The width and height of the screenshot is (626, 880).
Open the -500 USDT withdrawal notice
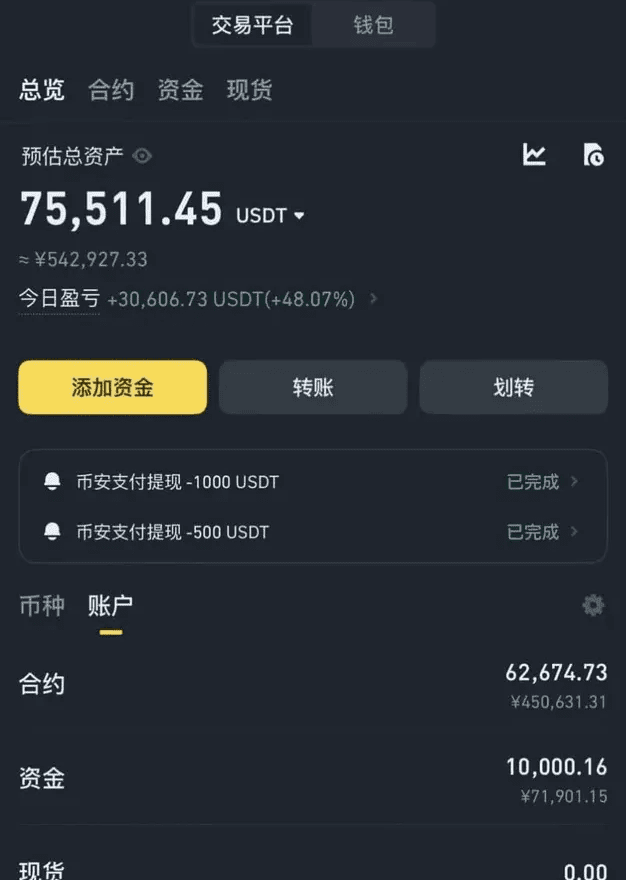tap(313, 531)
